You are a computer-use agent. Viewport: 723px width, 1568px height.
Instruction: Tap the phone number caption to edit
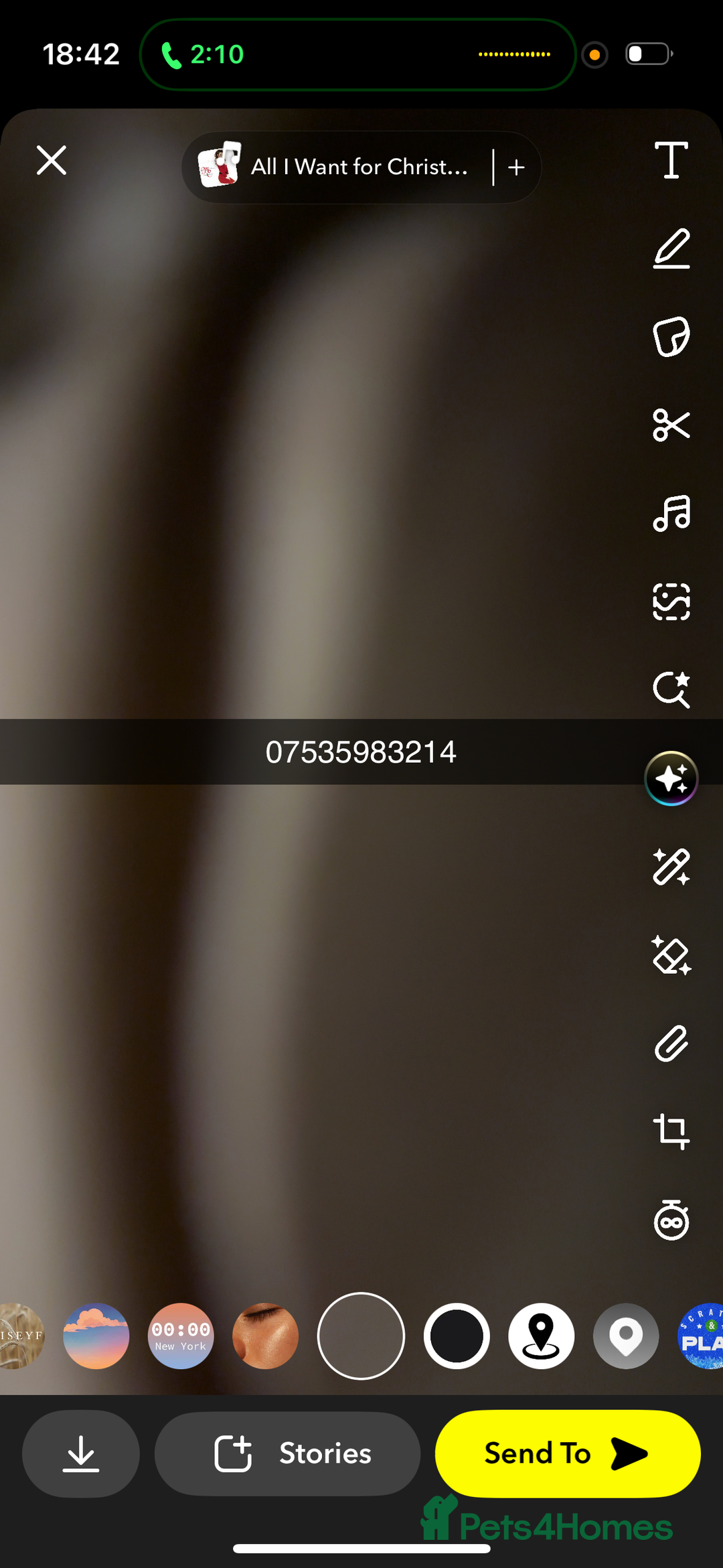tap(361, 752)
